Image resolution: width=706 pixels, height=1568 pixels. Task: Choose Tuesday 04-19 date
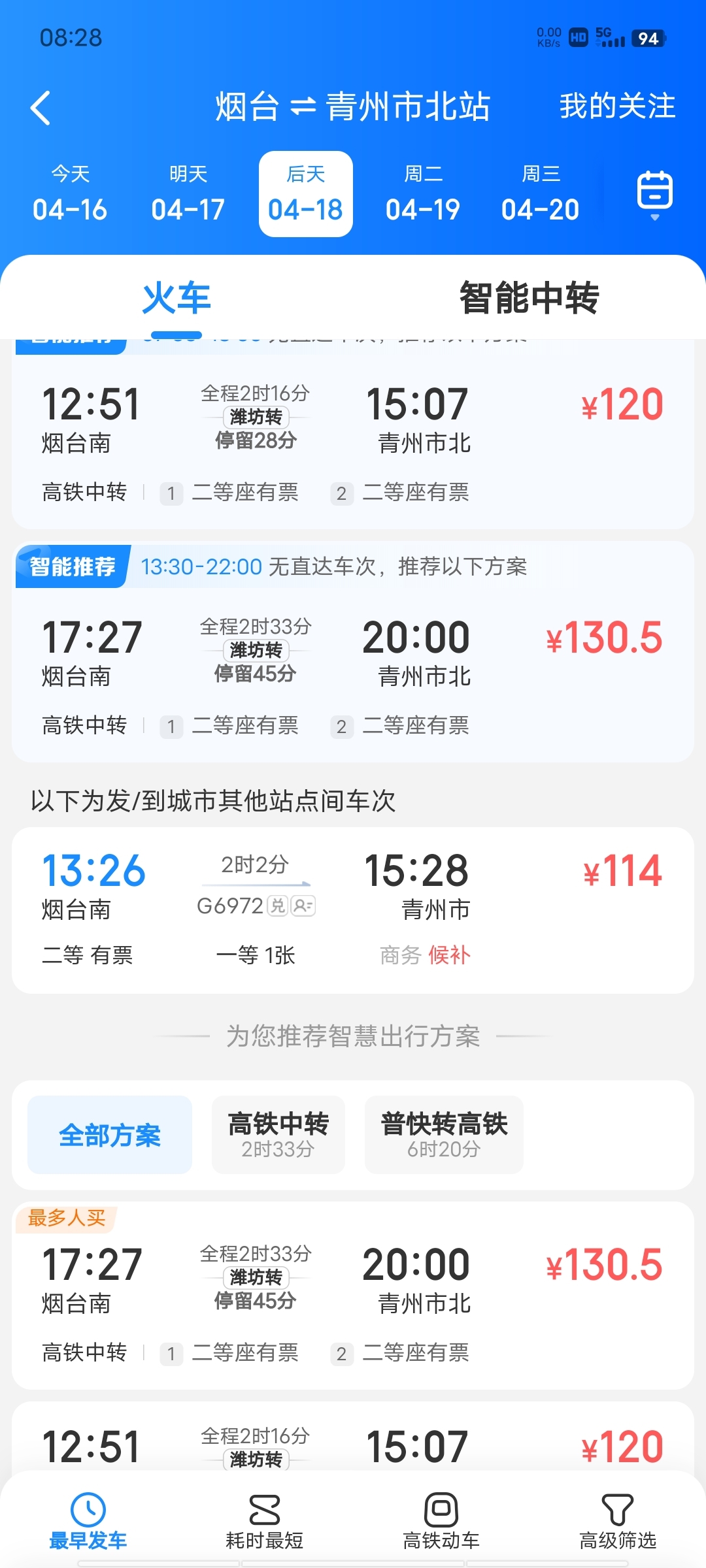(x=423, y=194)
